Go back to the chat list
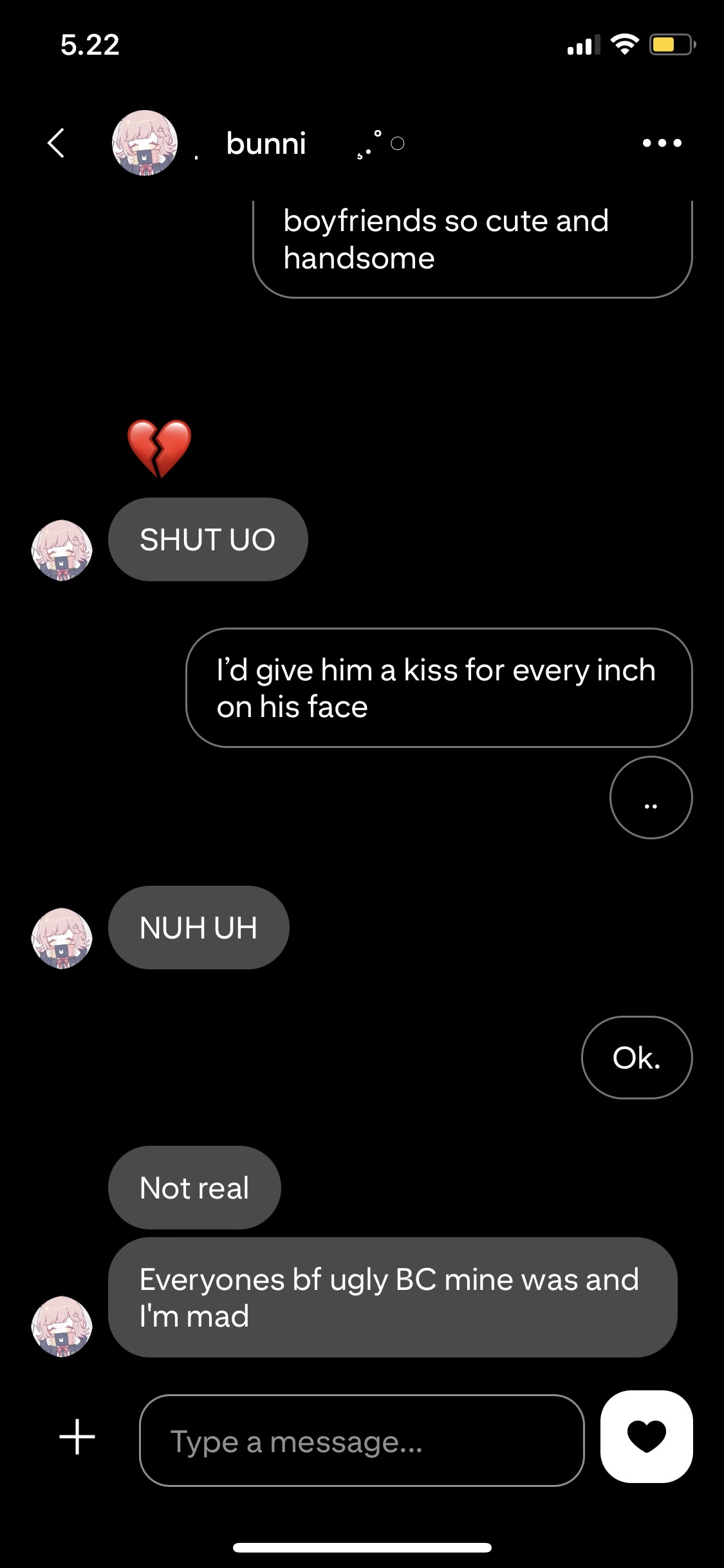 tap(57, 143)
